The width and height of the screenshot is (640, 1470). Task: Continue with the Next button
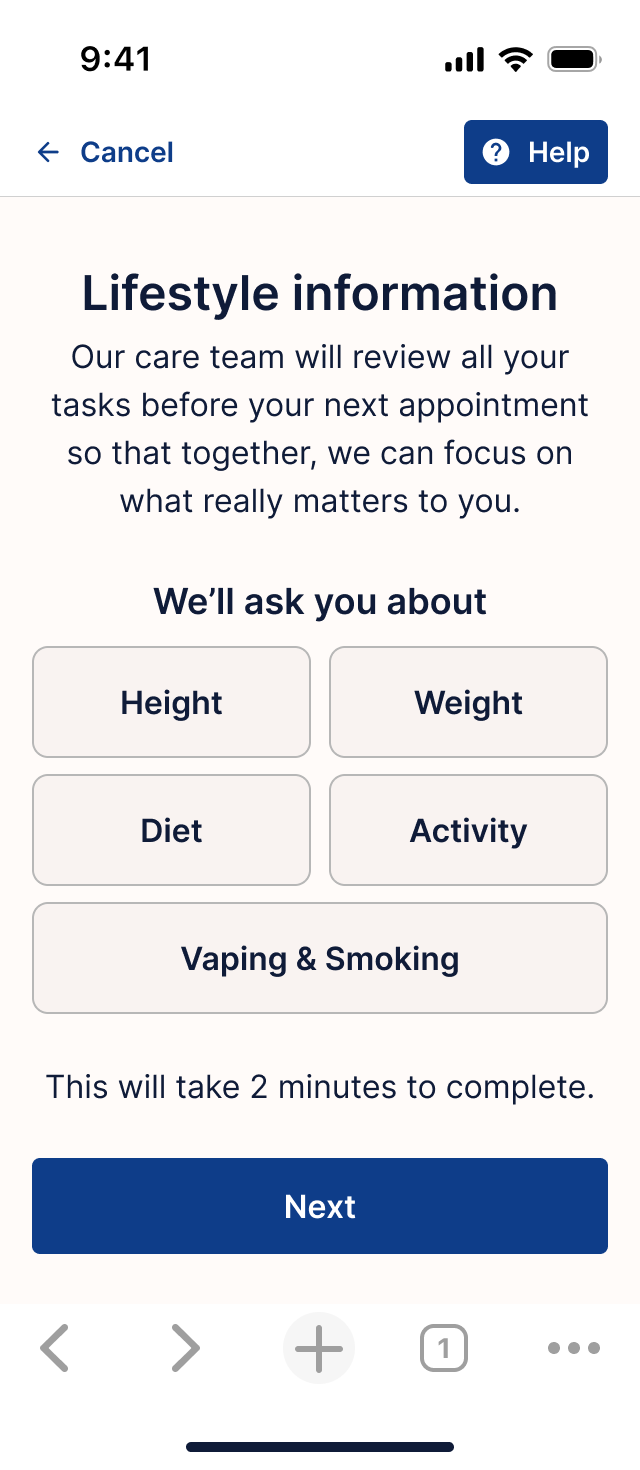[x=320, y=1206]
